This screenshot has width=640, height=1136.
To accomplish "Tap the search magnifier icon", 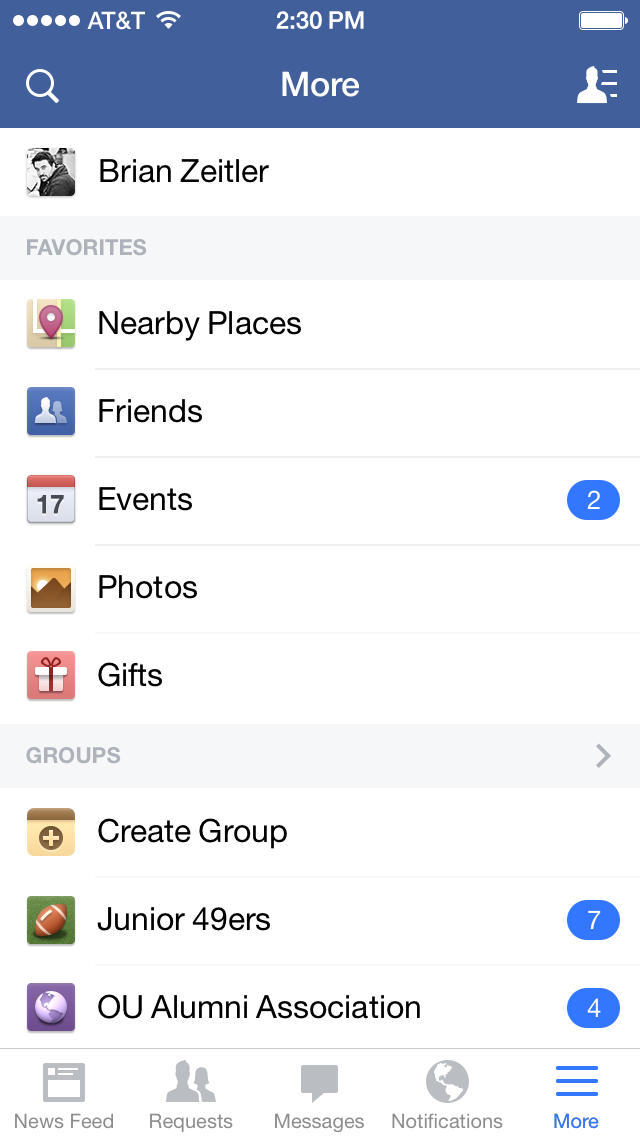I will 42,85.
